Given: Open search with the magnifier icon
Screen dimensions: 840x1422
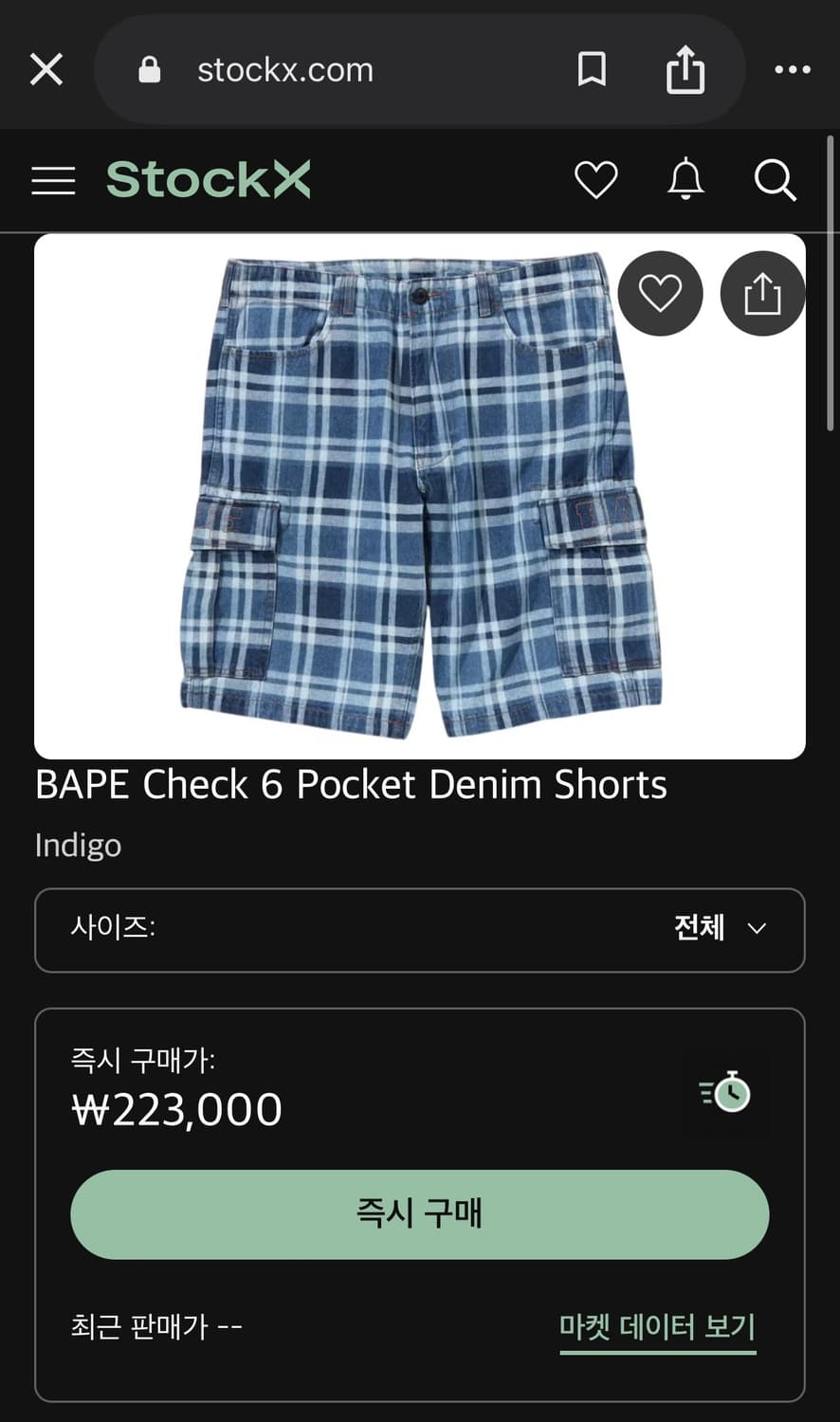Looking at the screenshot, I should [x=775, y=180].
